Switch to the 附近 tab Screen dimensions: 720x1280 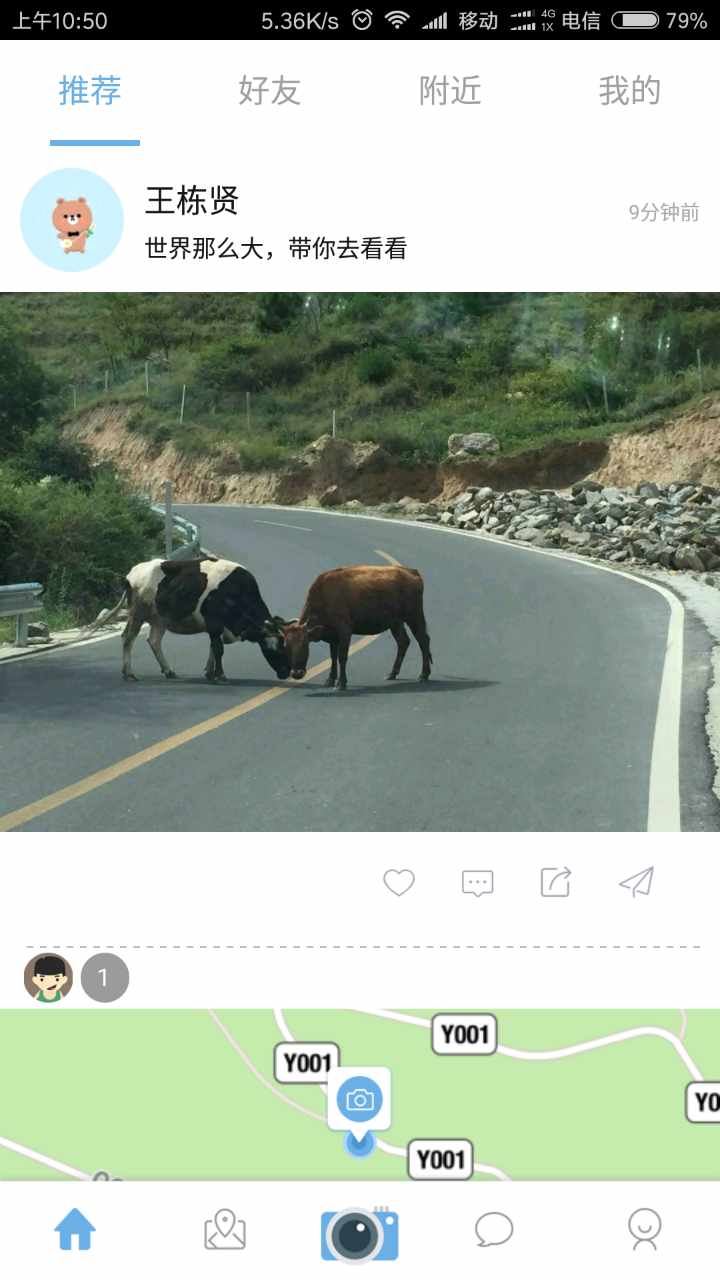pos(450,91)
